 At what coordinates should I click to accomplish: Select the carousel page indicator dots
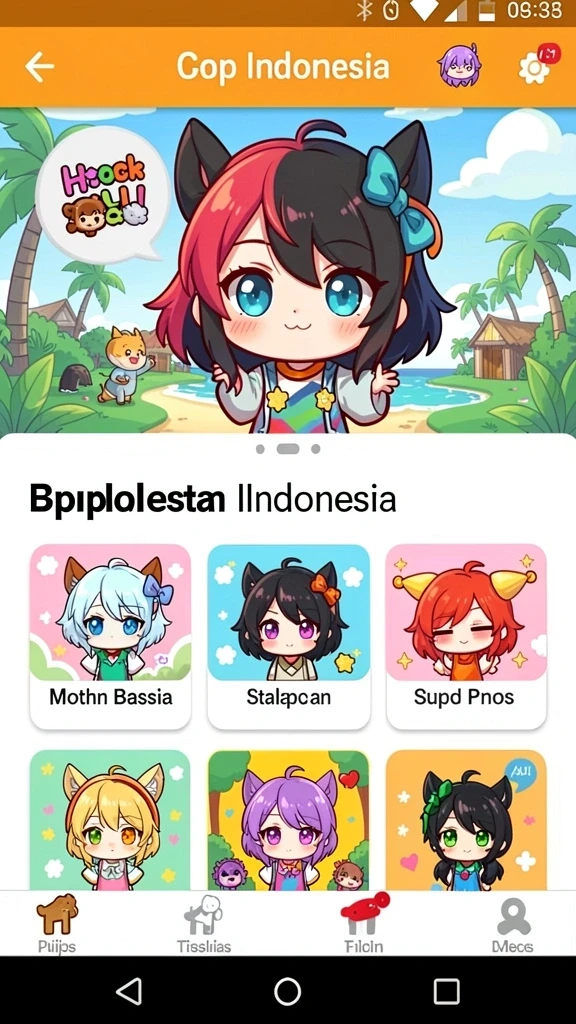(x=288, y=449)
